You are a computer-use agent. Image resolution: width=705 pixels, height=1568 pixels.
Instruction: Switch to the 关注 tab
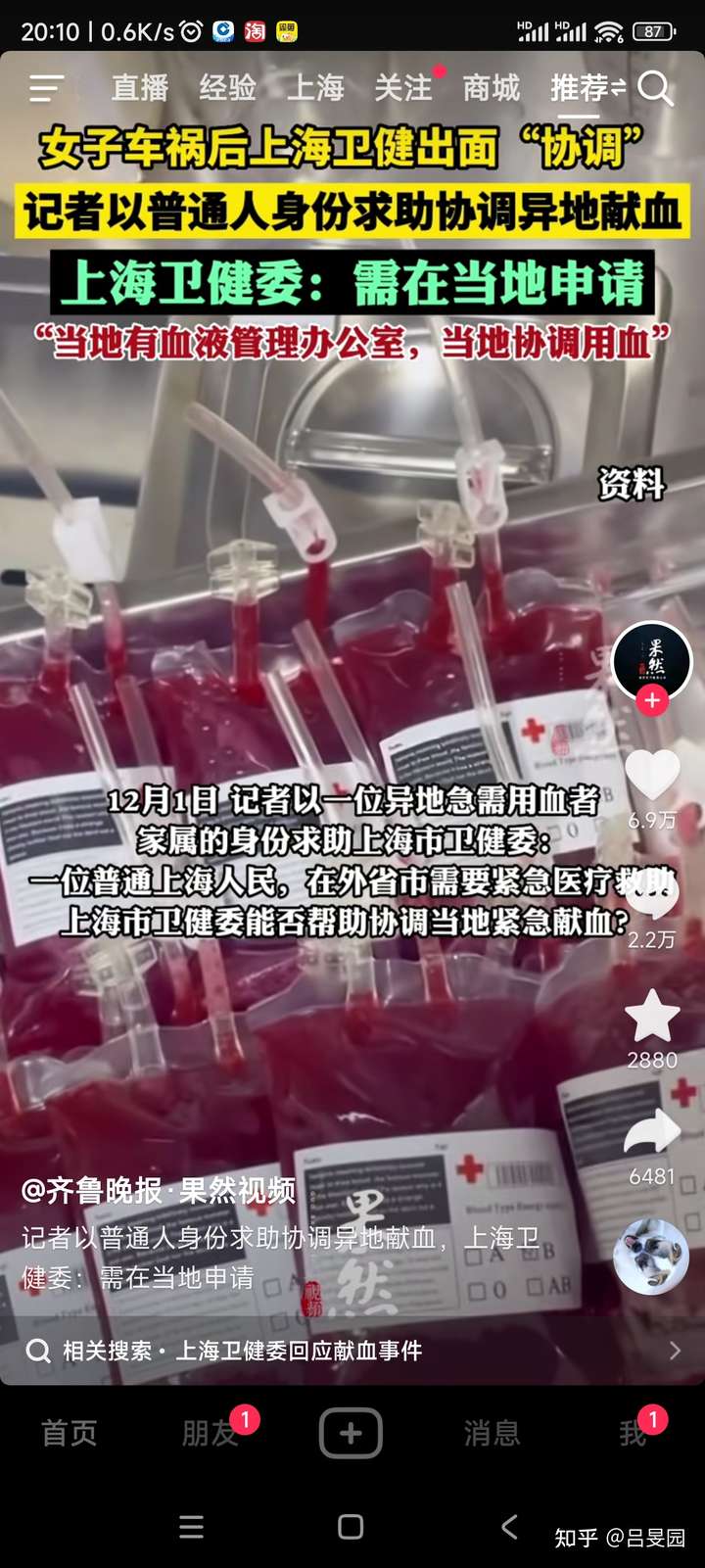pyautogui.click(x=403, y=88)
